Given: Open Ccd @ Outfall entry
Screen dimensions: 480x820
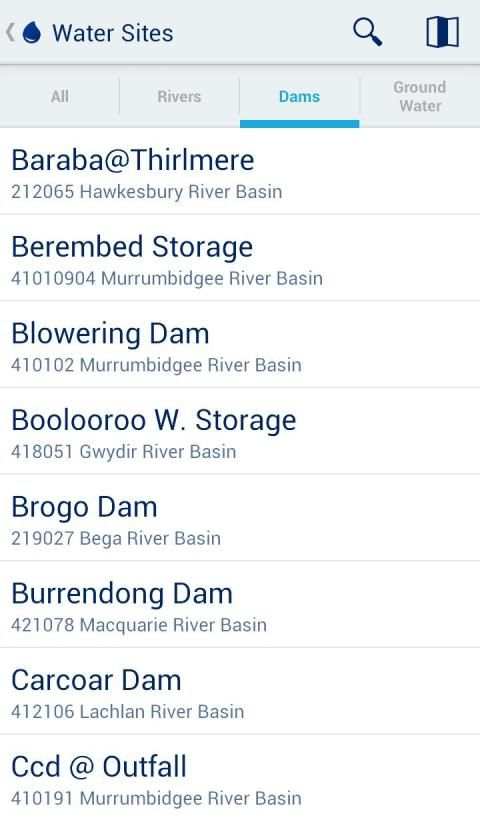Looking at the screenshot, I should (x=240, y=778).
